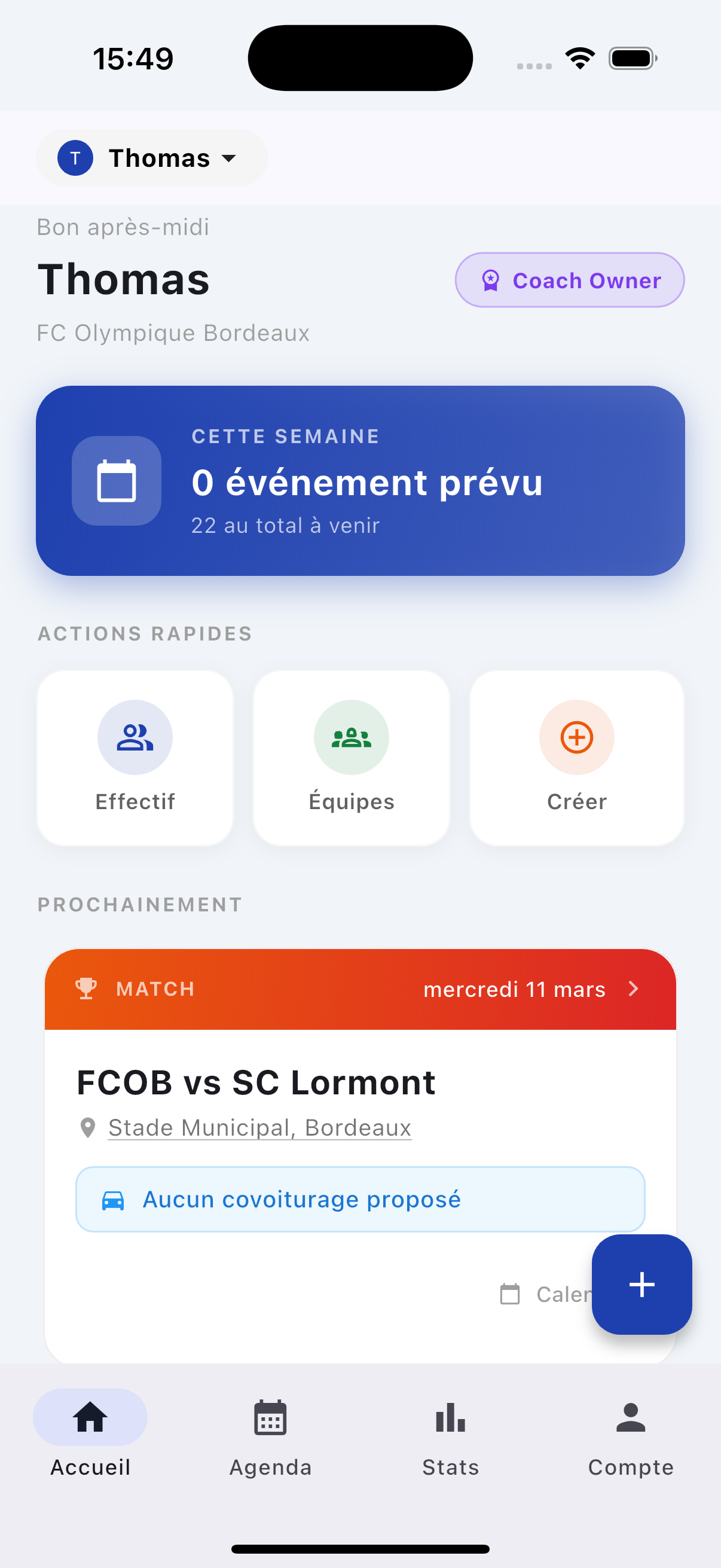Select the Stats bar-chart icon
This screenshot has height=1568, width=721.
(x=450, y=1418)
